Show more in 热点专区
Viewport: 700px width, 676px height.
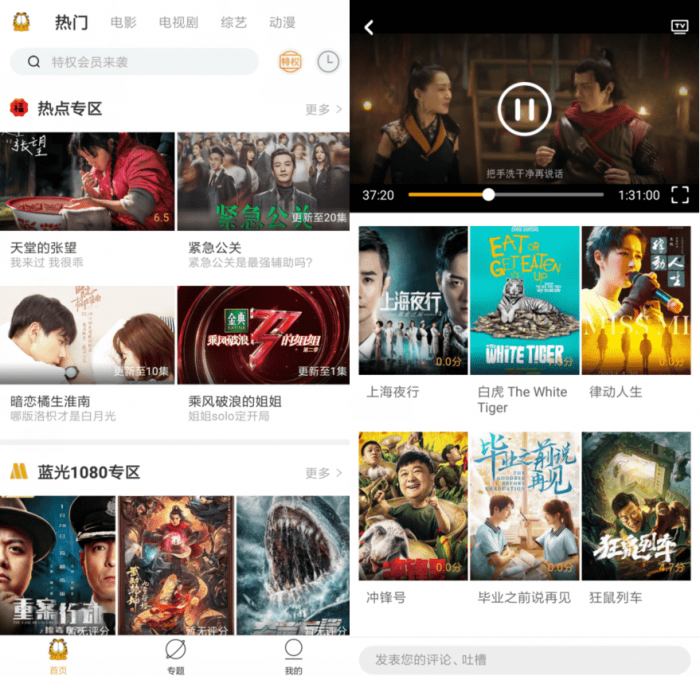(323, 109)
